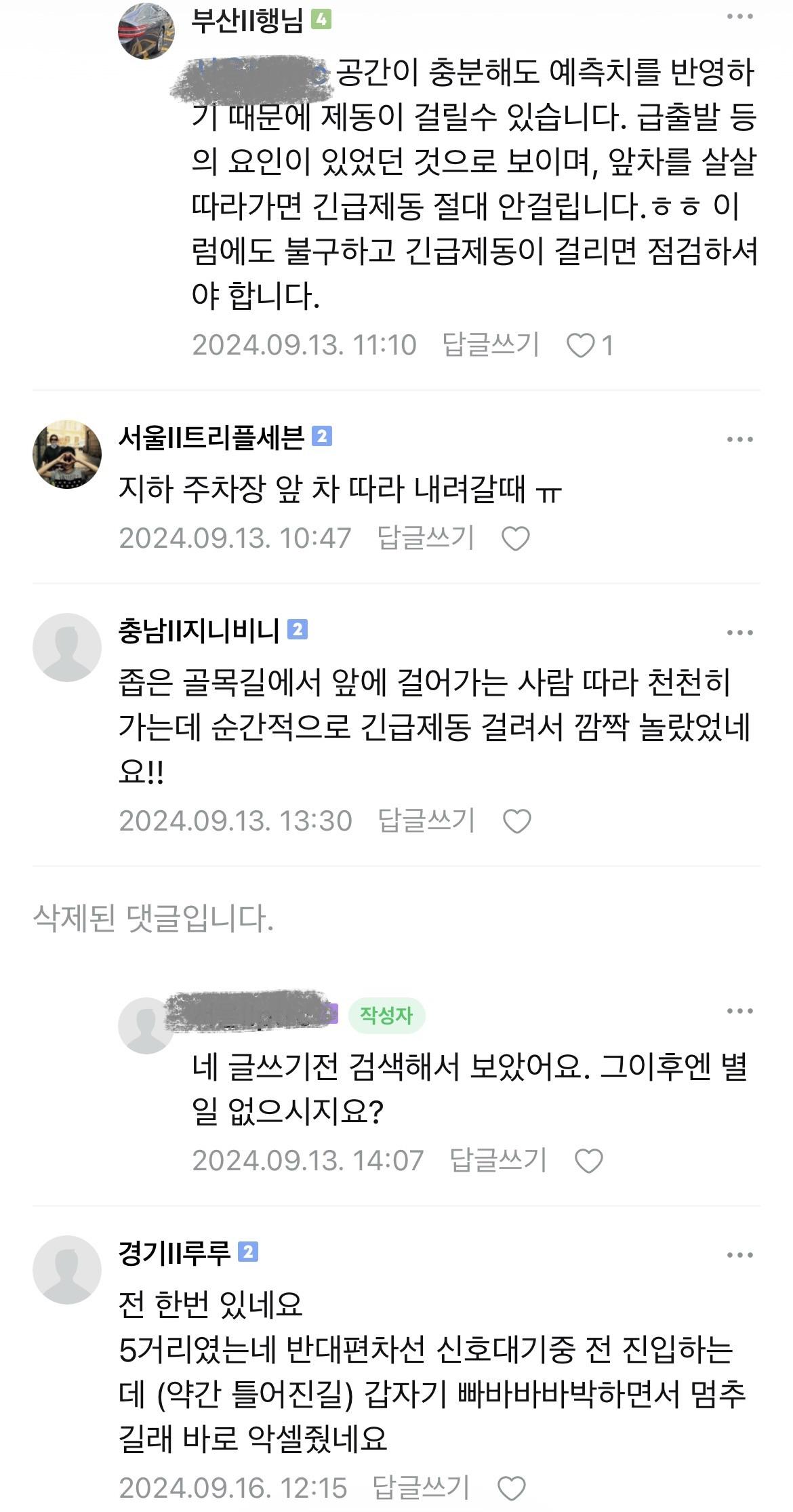View 경기II루루's profile
The width and height of the screenshot is (793, 1512).
[66, 1269]
